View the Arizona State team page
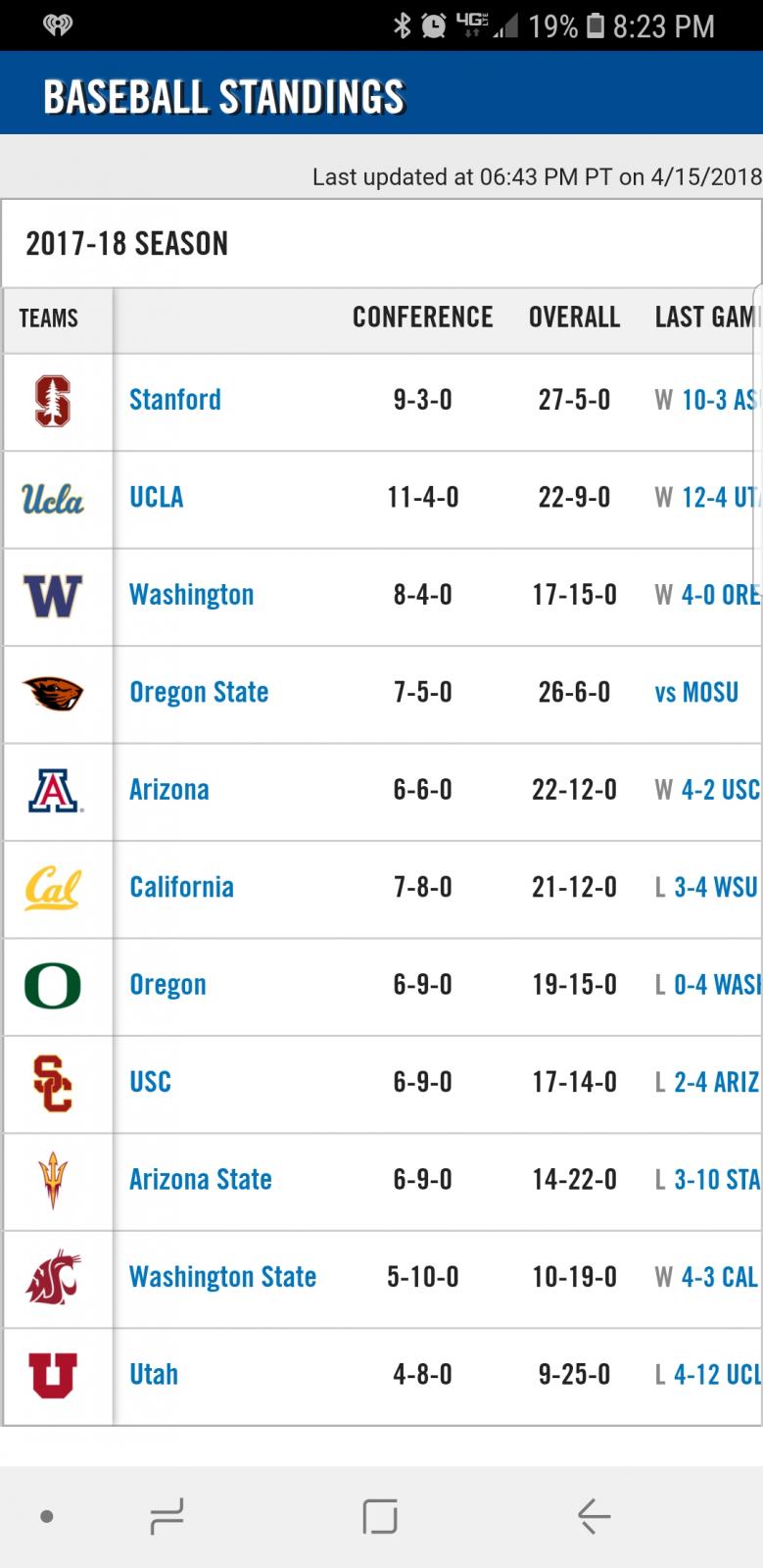This screenshot has height=1568, width=763. 201,1179
